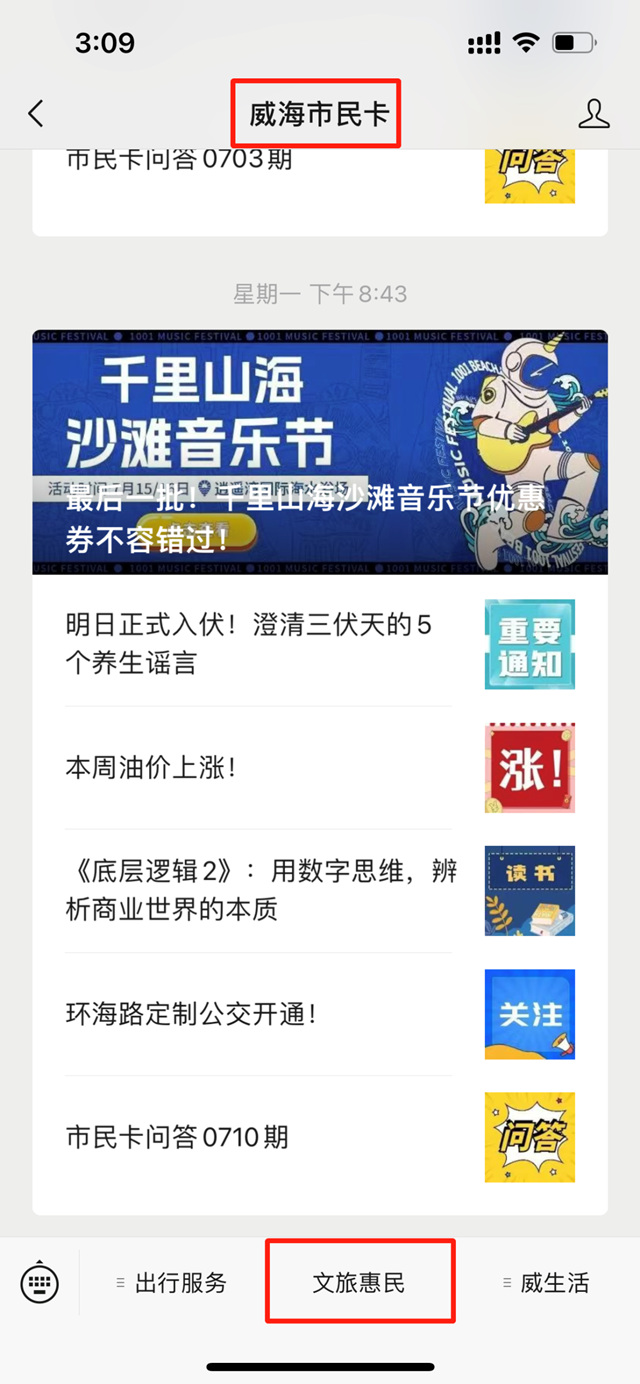Go back from 威海市民卡 account page

point(36,114)
